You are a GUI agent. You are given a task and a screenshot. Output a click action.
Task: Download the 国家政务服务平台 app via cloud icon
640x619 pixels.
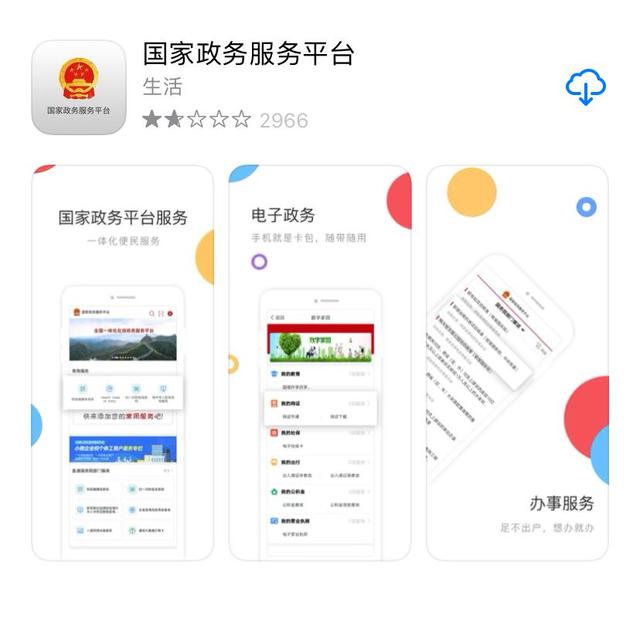pos(586,89)
